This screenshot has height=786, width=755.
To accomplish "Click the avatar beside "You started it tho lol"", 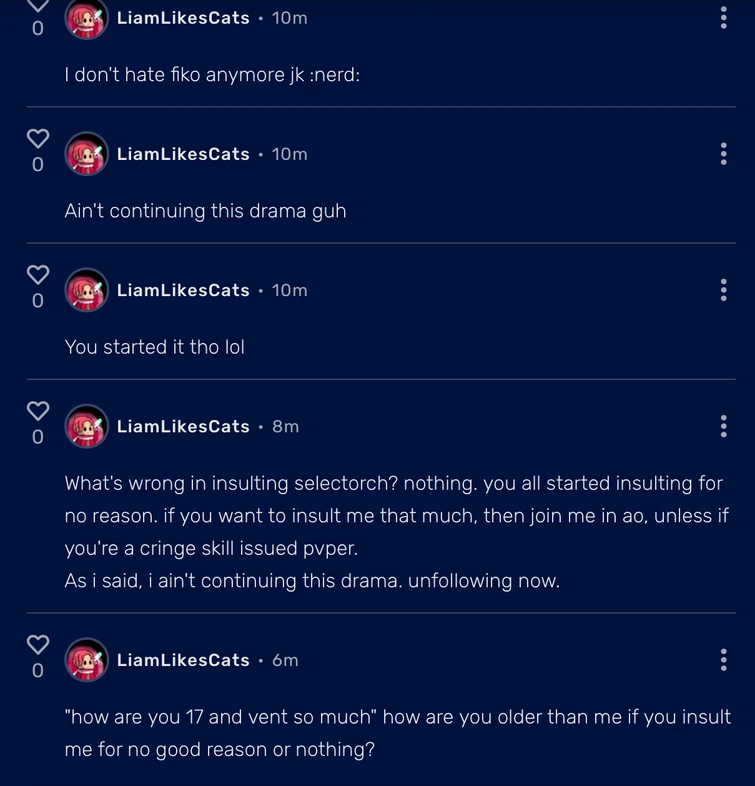I will click(87, 291).
